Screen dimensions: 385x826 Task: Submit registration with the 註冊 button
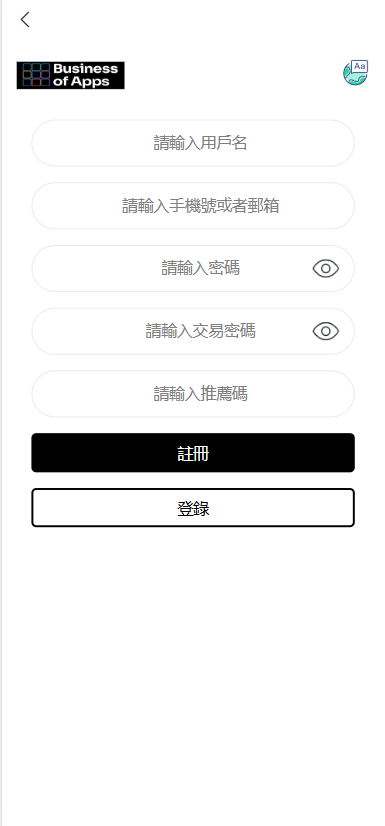click(x=193, y=453)
